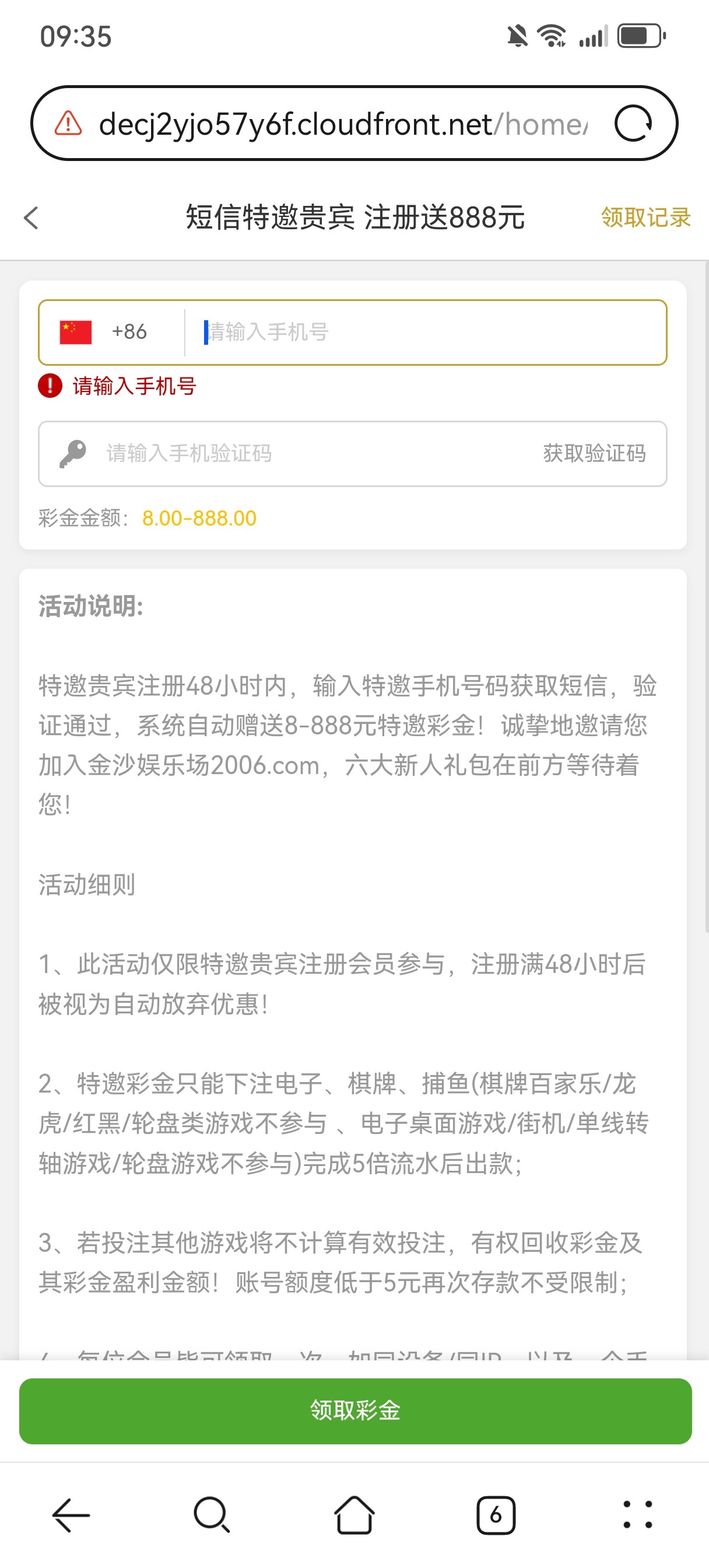This screenshot has height=1568, width=709.
Task: Tap the green 领取彩金 button
Action: point(355,1411)
